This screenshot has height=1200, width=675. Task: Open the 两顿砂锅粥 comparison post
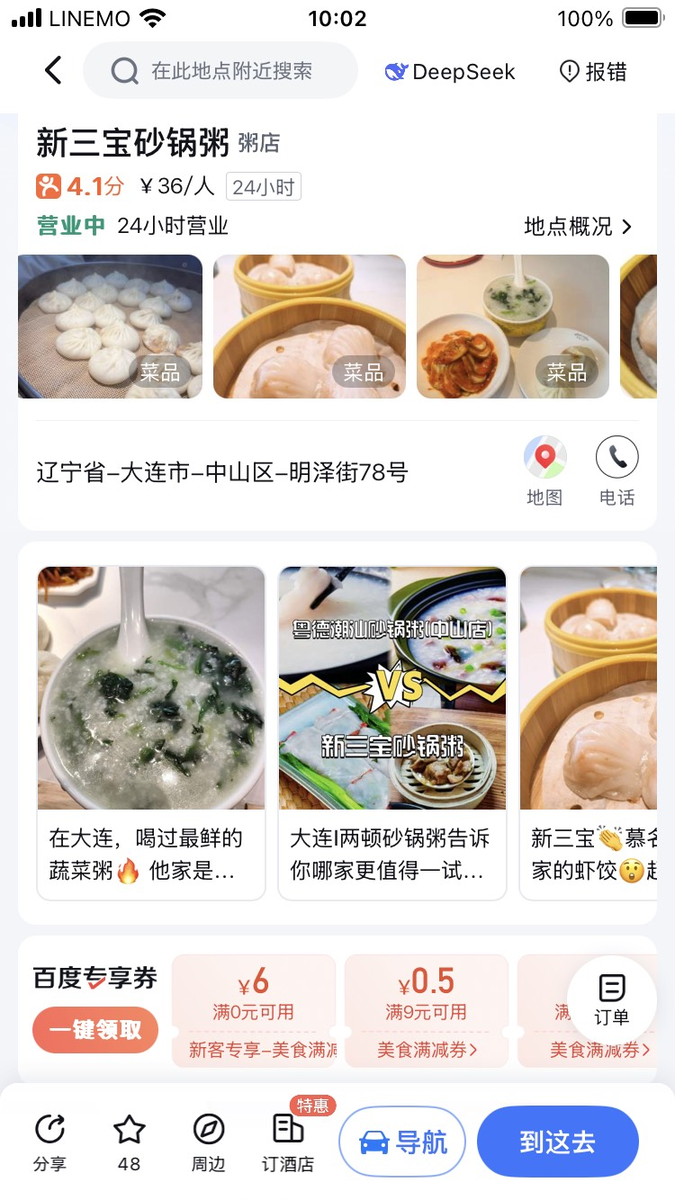click(x=392, y=733)
